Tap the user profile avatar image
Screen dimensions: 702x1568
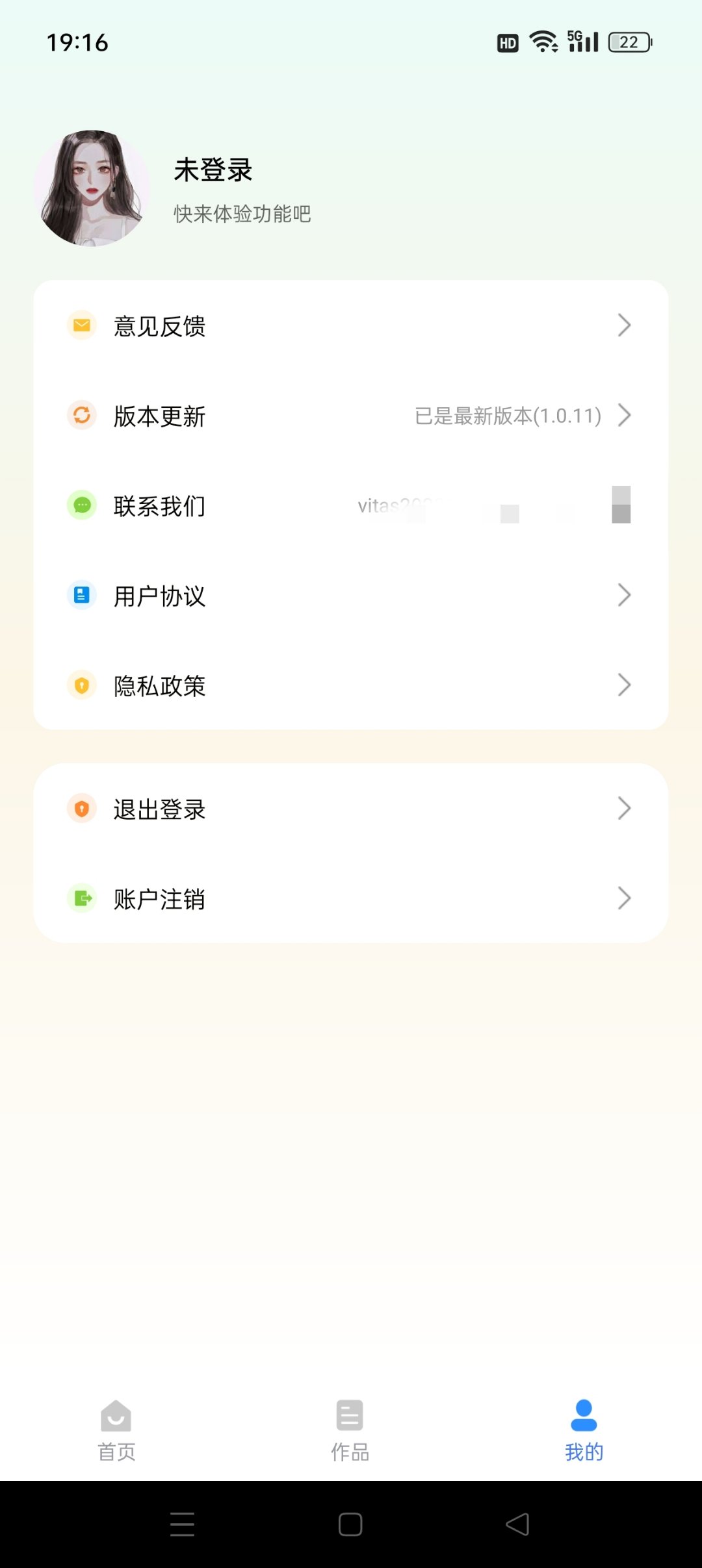[94, 186]
